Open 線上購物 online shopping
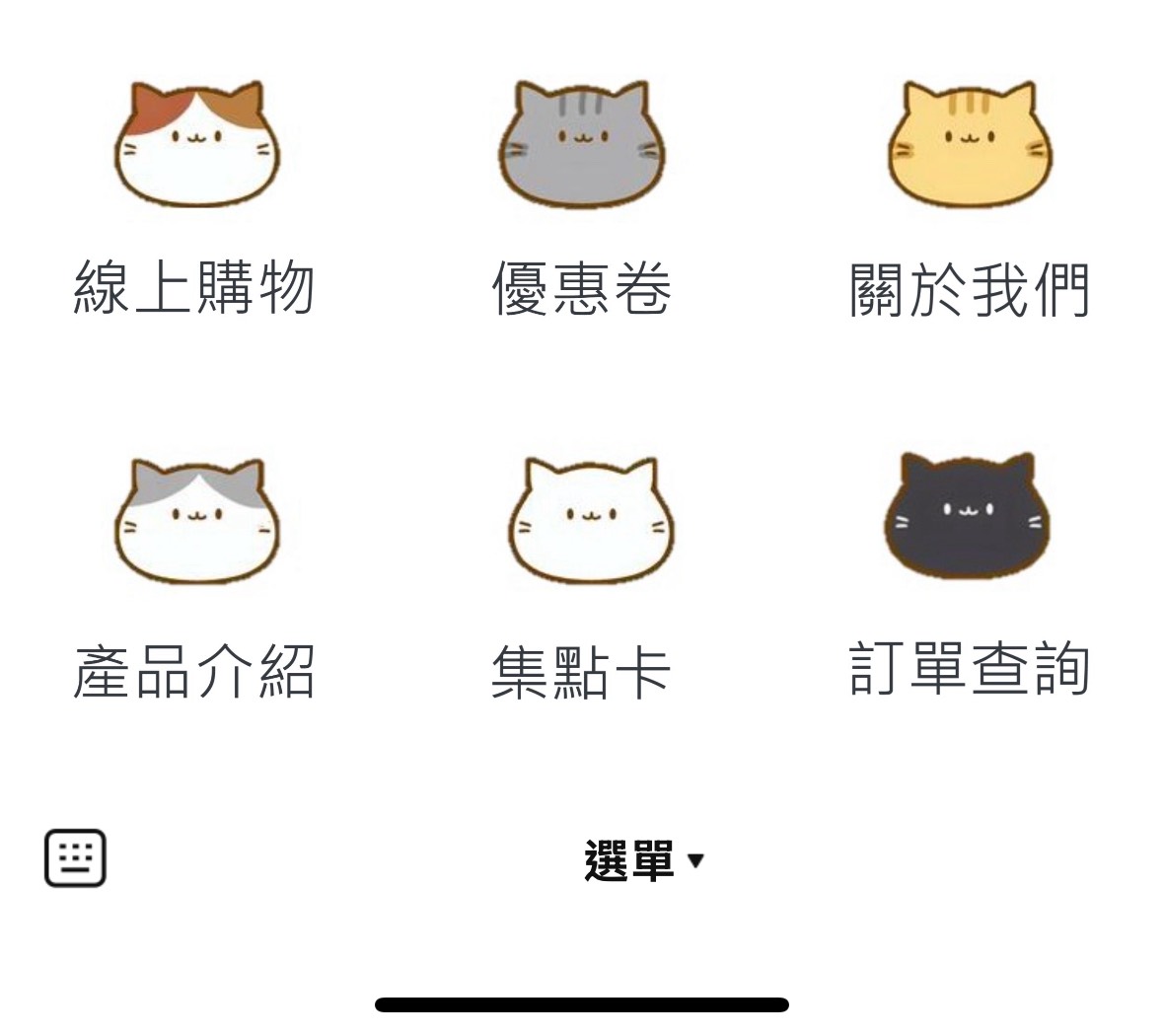 point(195,197)
